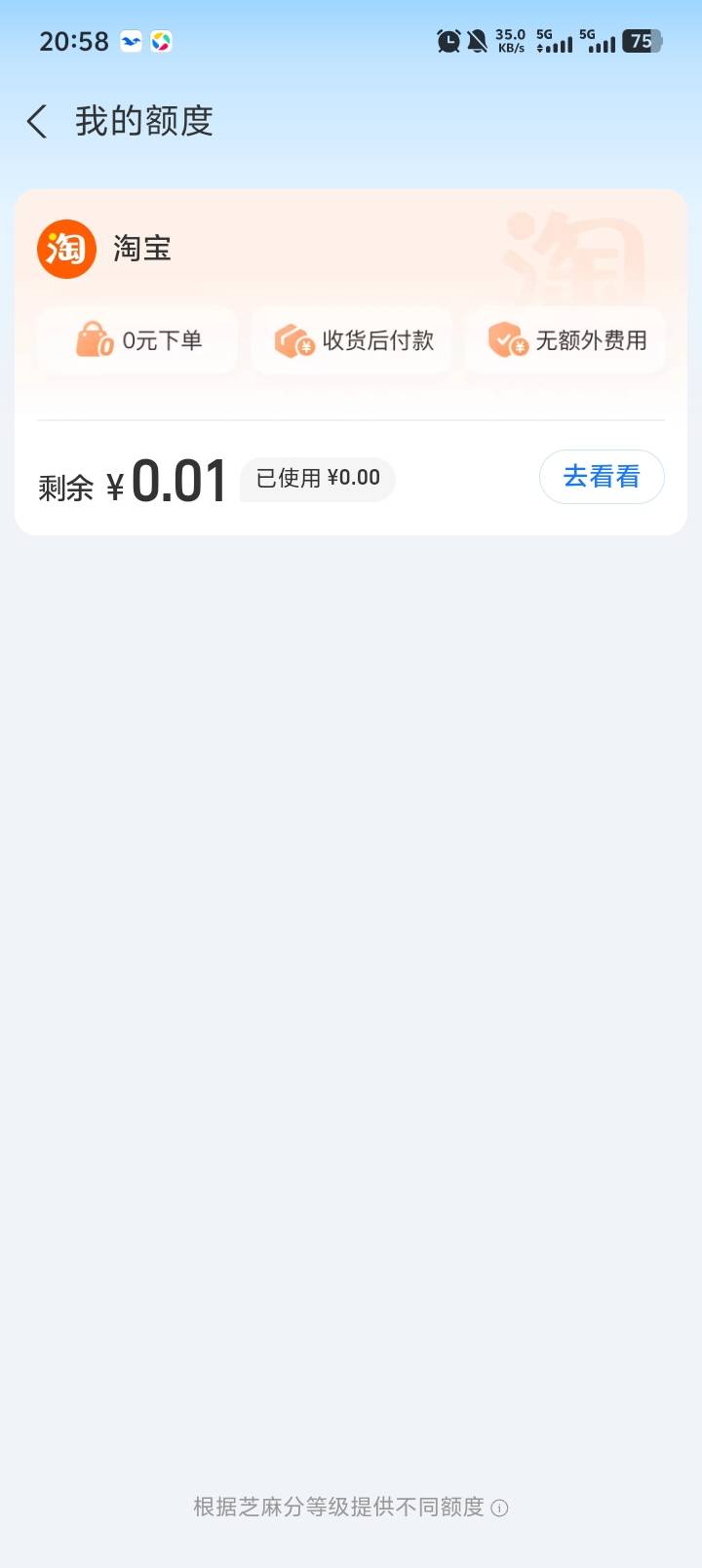Viewport: 702px width, 1568px height.
Task: Go back from 我的额度 page
Action: point(37,122)
